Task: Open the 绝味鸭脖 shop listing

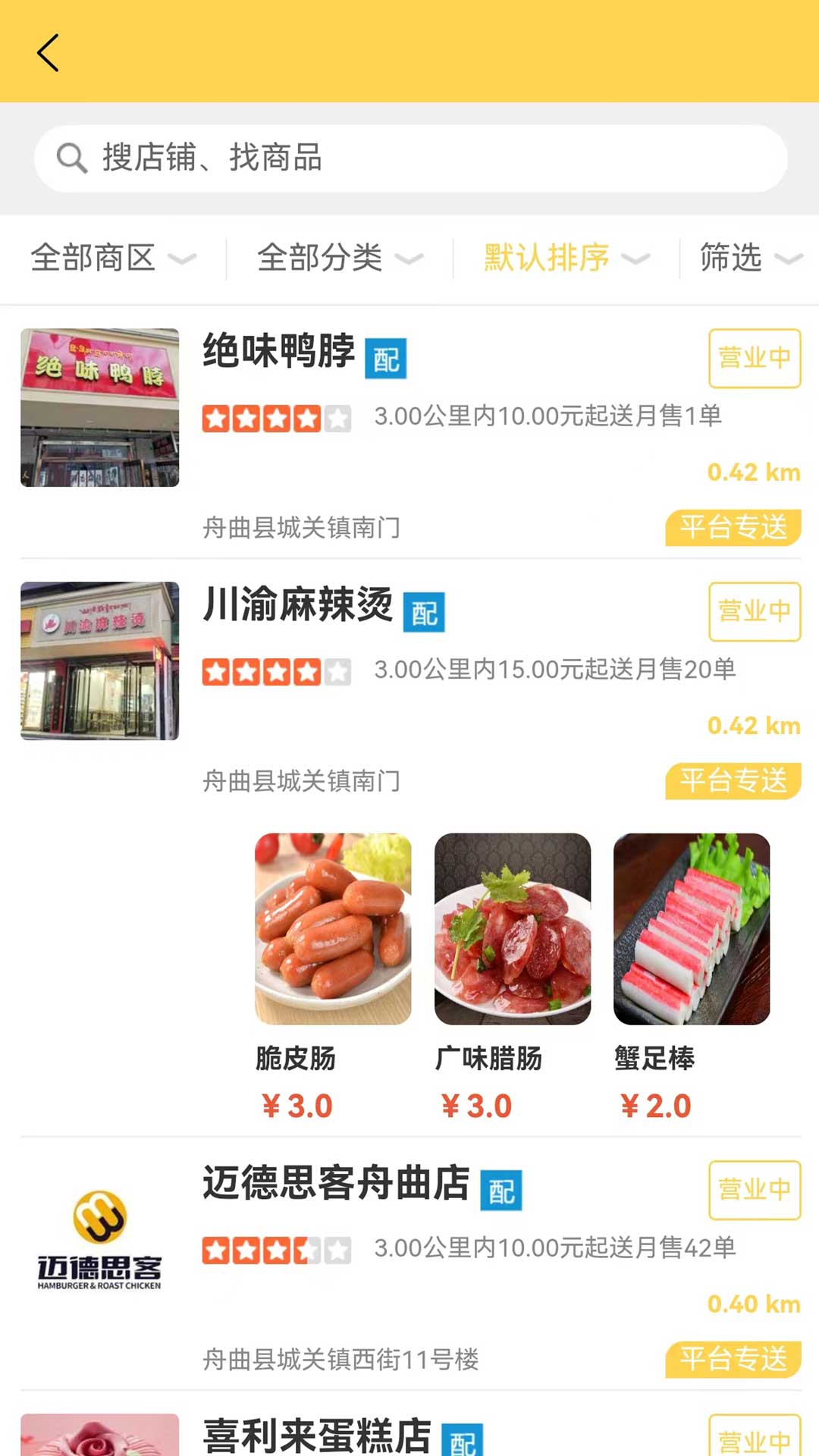Action: click(x=278, y=353)
